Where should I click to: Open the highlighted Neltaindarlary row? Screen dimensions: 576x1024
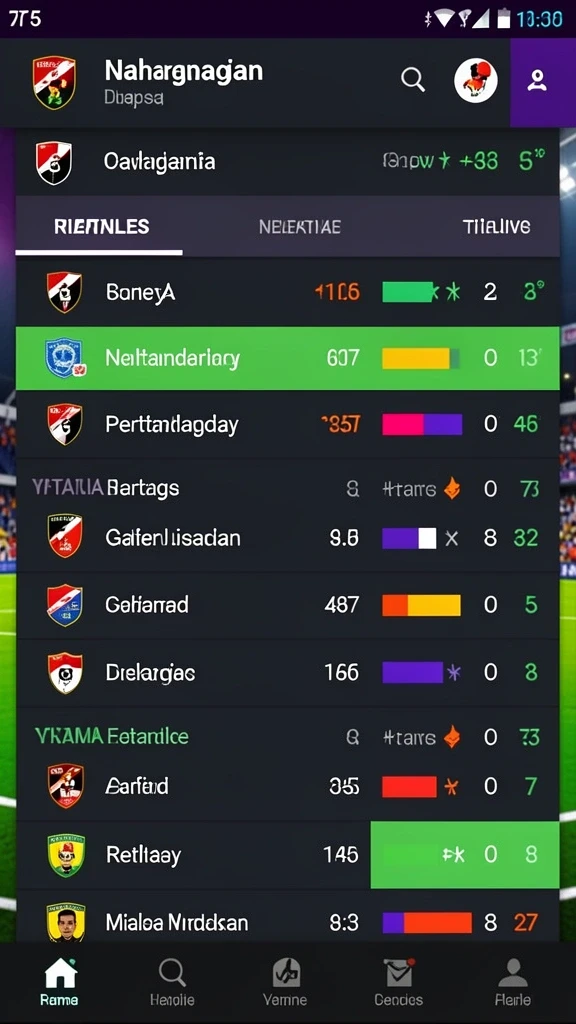click(287, 358)
